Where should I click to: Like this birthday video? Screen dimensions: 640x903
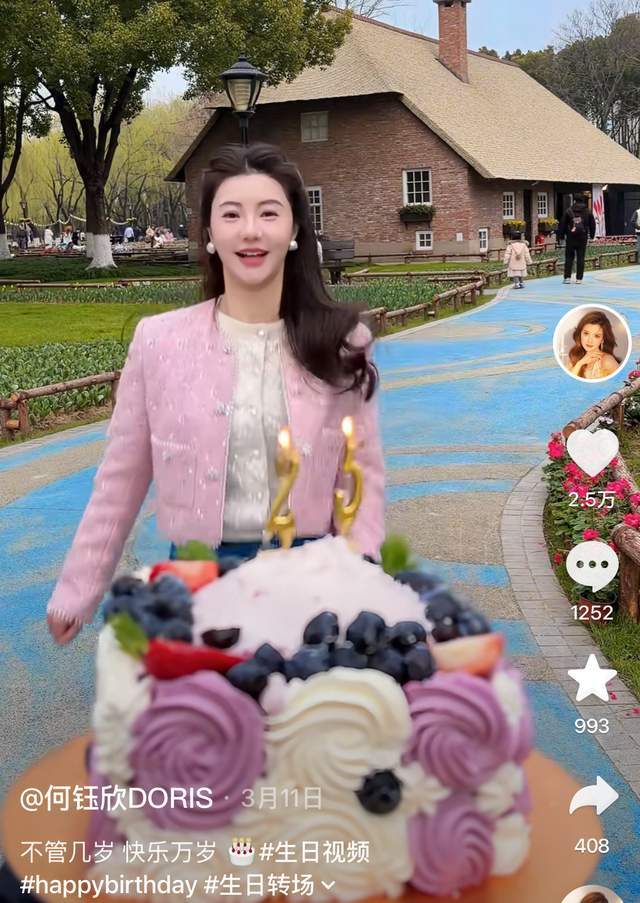(592, 452)
